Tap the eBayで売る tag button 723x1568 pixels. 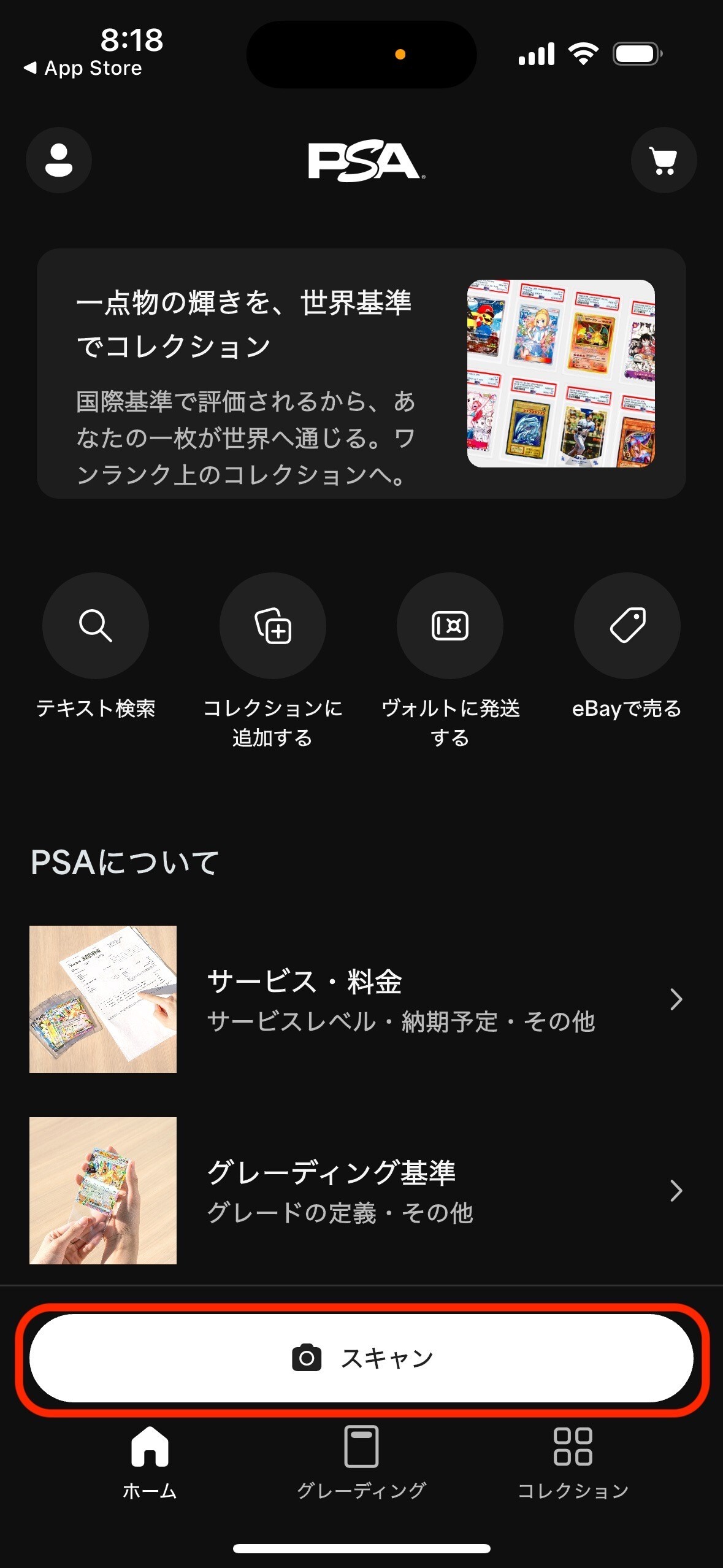627,626
